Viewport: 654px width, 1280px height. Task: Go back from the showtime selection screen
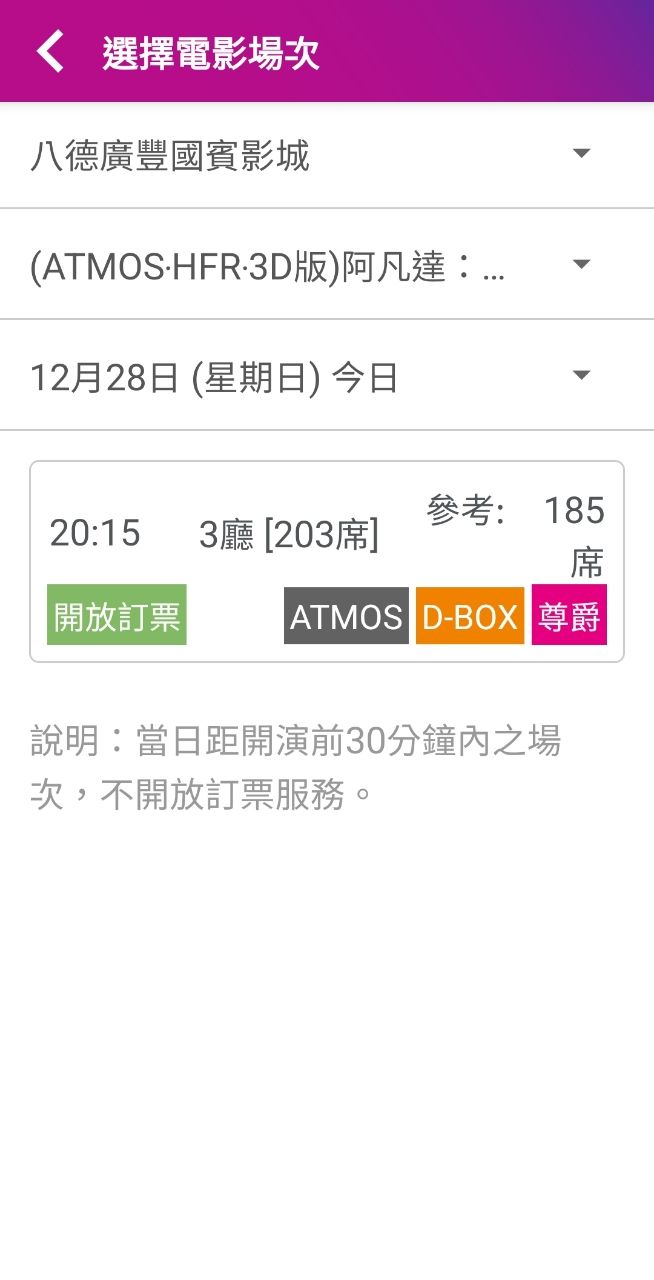(50, 52)
